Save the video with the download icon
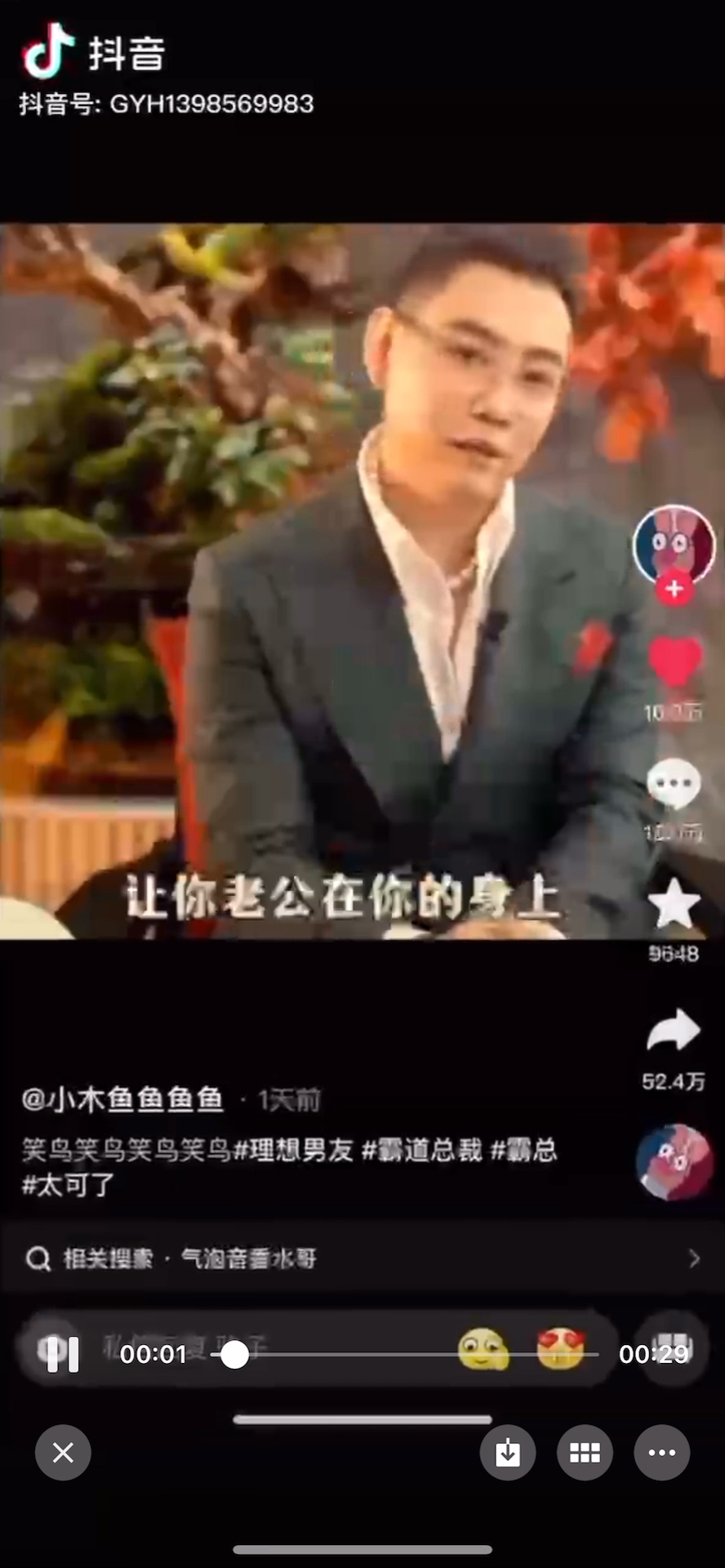725x1568 pixels. coord(508,1453)
